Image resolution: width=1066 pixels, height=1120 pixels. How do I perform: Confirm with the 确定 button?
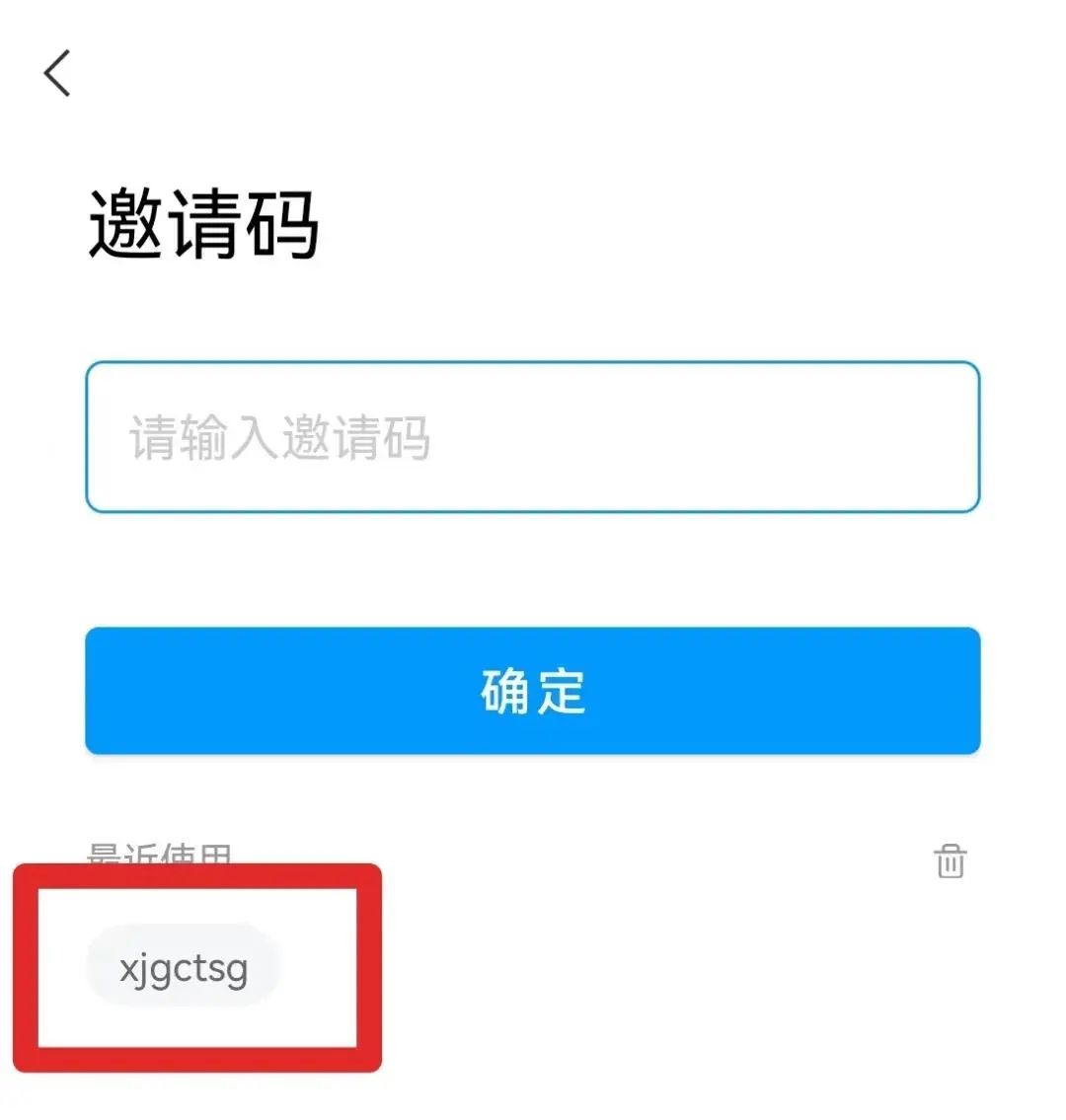click(532, 691)
